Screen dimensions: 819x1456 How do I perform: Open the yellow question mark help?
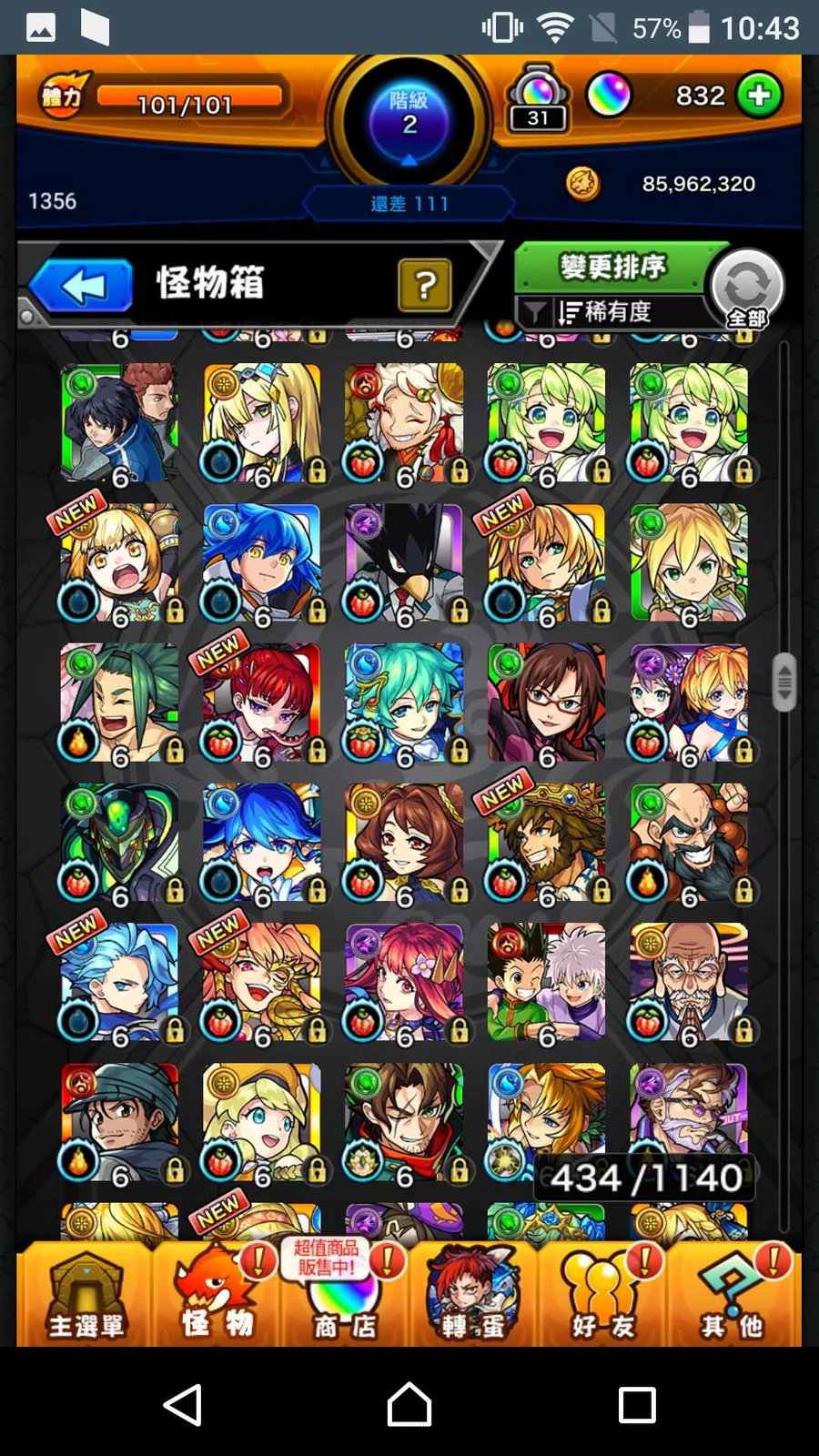tap(424, 286)
